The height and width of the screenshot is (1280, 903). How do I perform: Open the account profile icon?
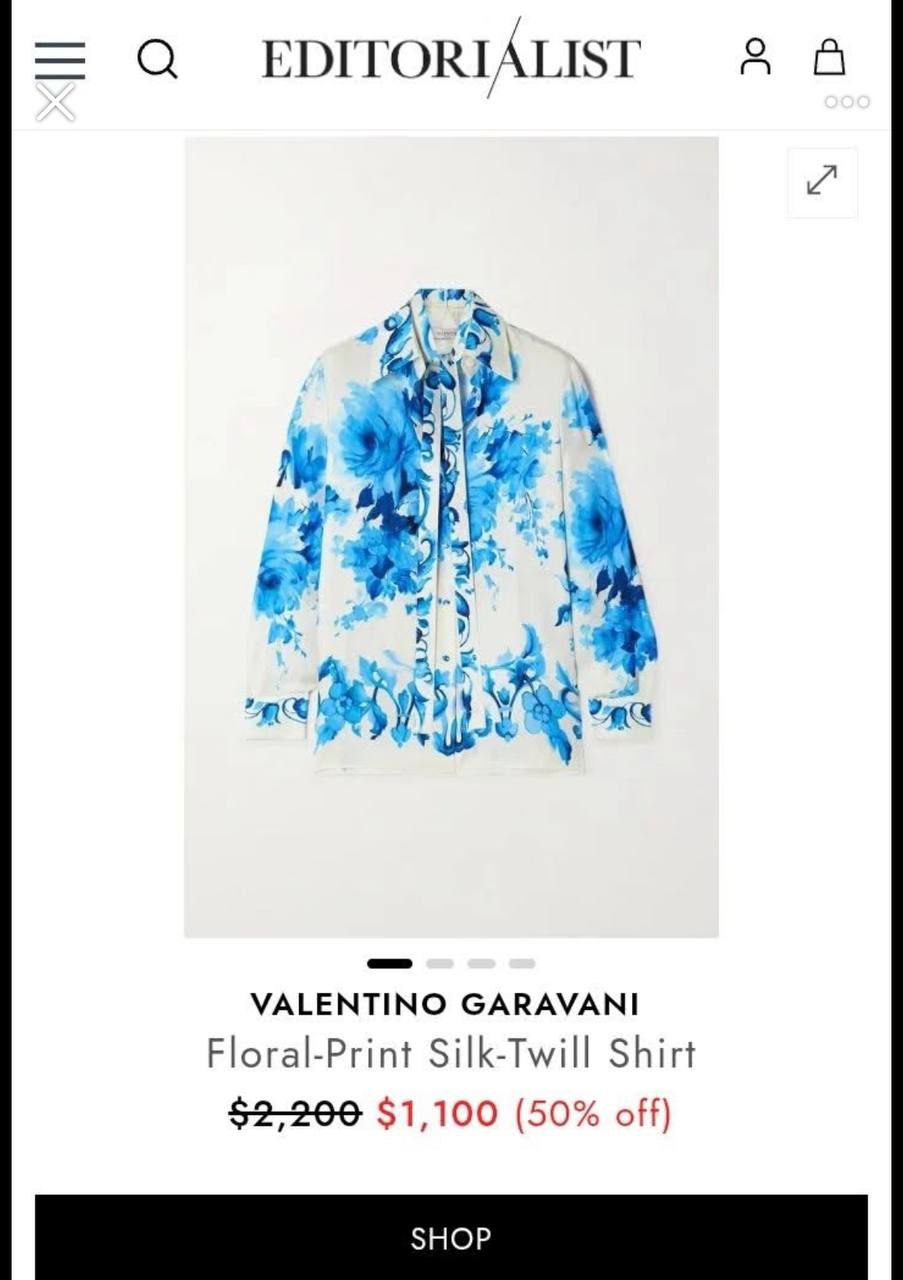[x=755, y=57]
